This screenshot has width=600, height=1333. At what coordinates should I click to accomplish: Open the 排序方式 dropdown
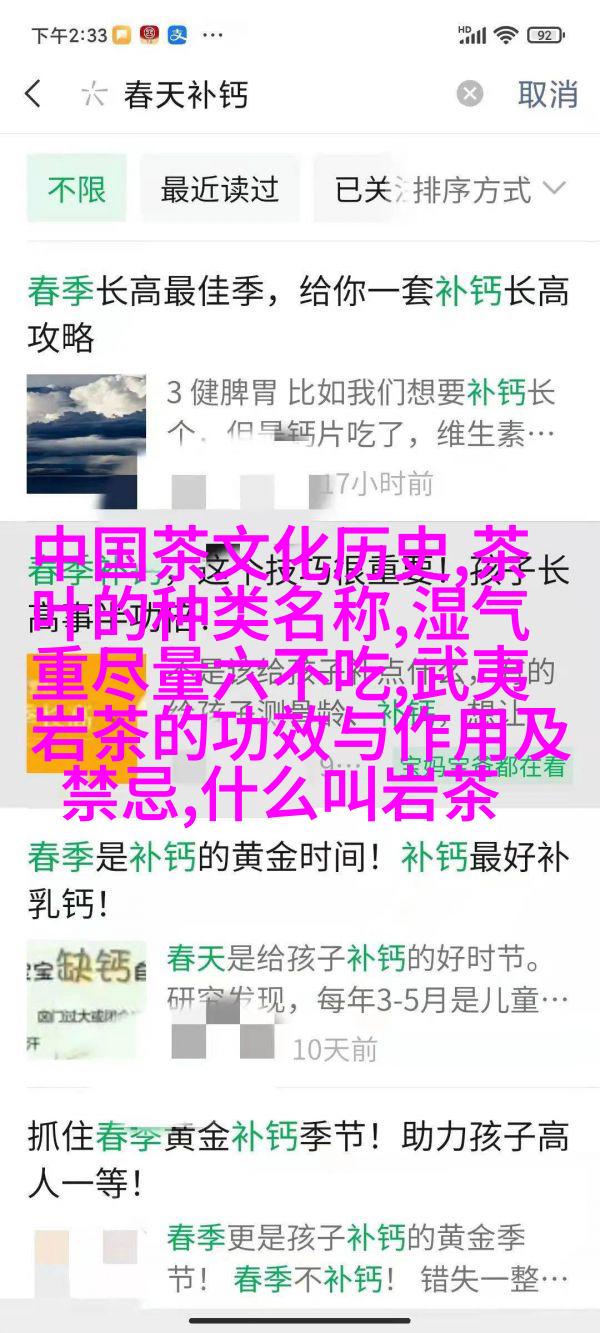click(489, 190)
